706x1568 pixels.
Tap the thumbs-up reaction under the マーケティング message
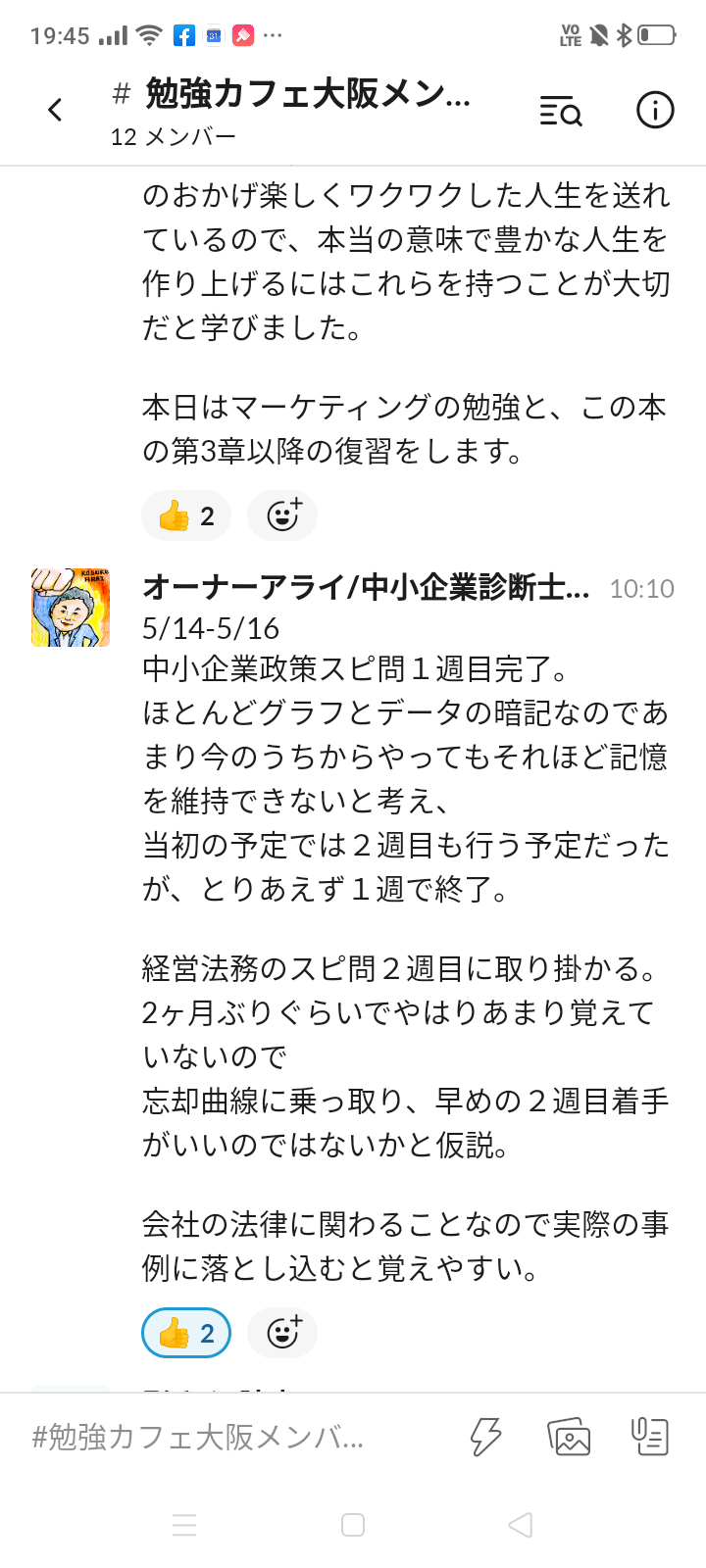click(186, 516)
